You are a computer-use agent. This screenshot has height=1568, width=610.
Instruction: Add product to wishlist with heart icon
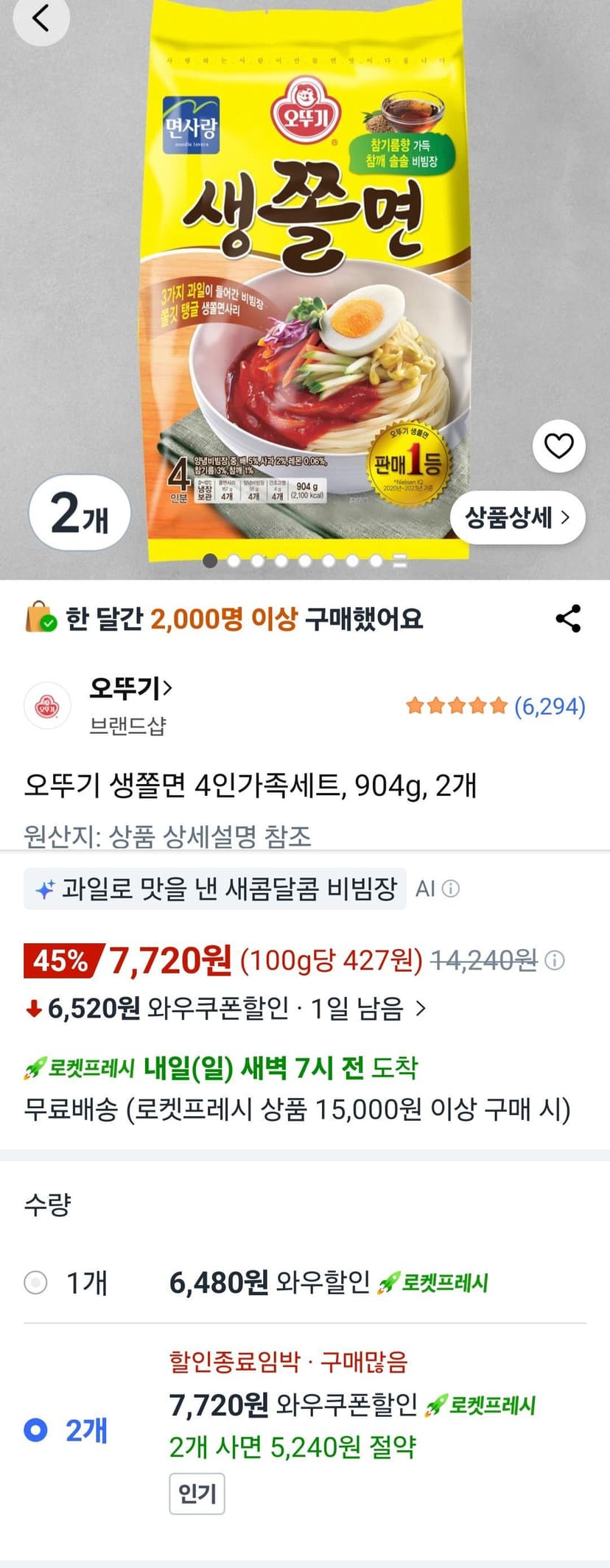click(558, 446)
